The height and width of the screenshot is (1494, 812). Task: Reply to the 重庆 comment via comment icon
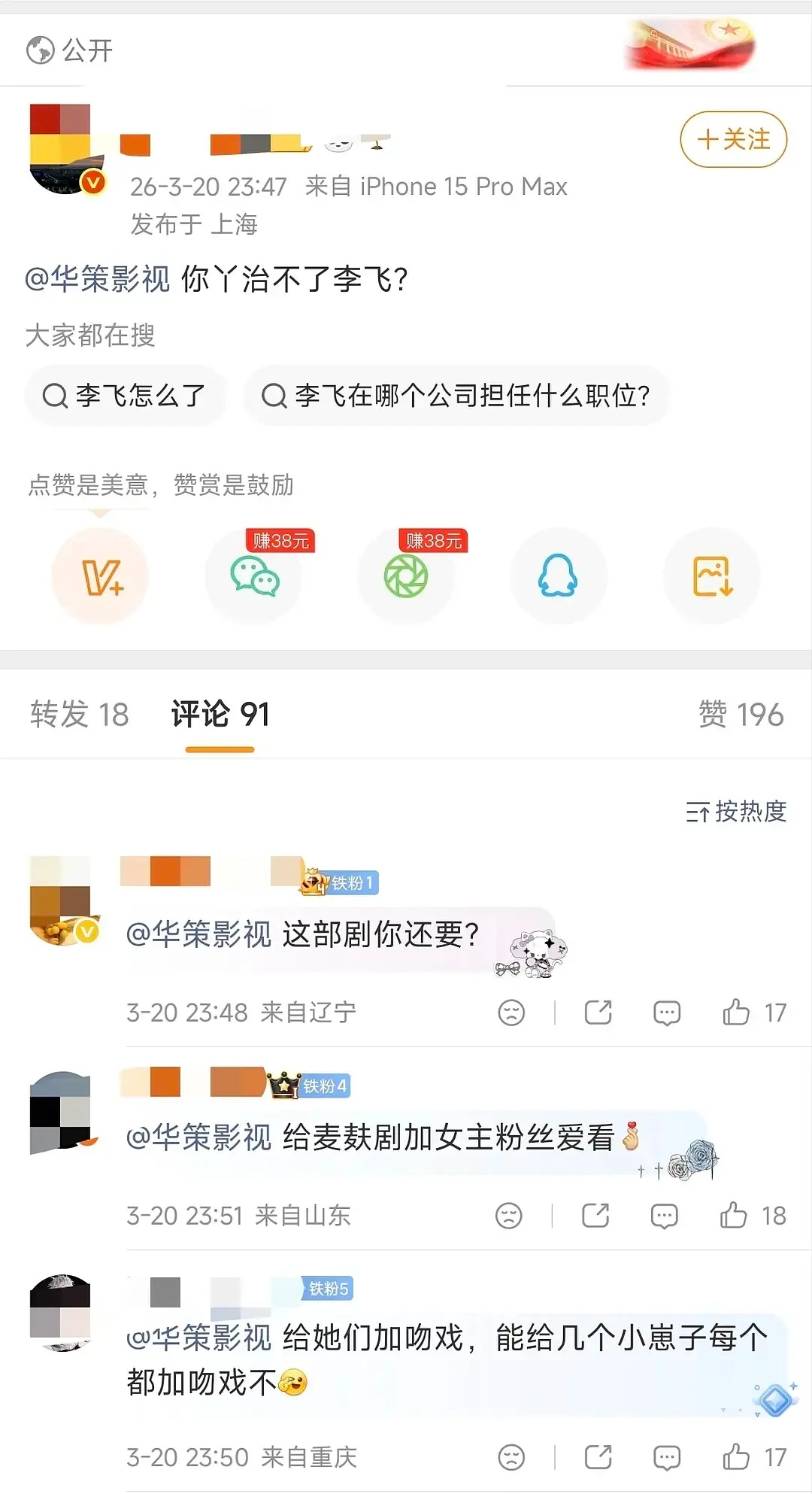(x=665, y=1457)
